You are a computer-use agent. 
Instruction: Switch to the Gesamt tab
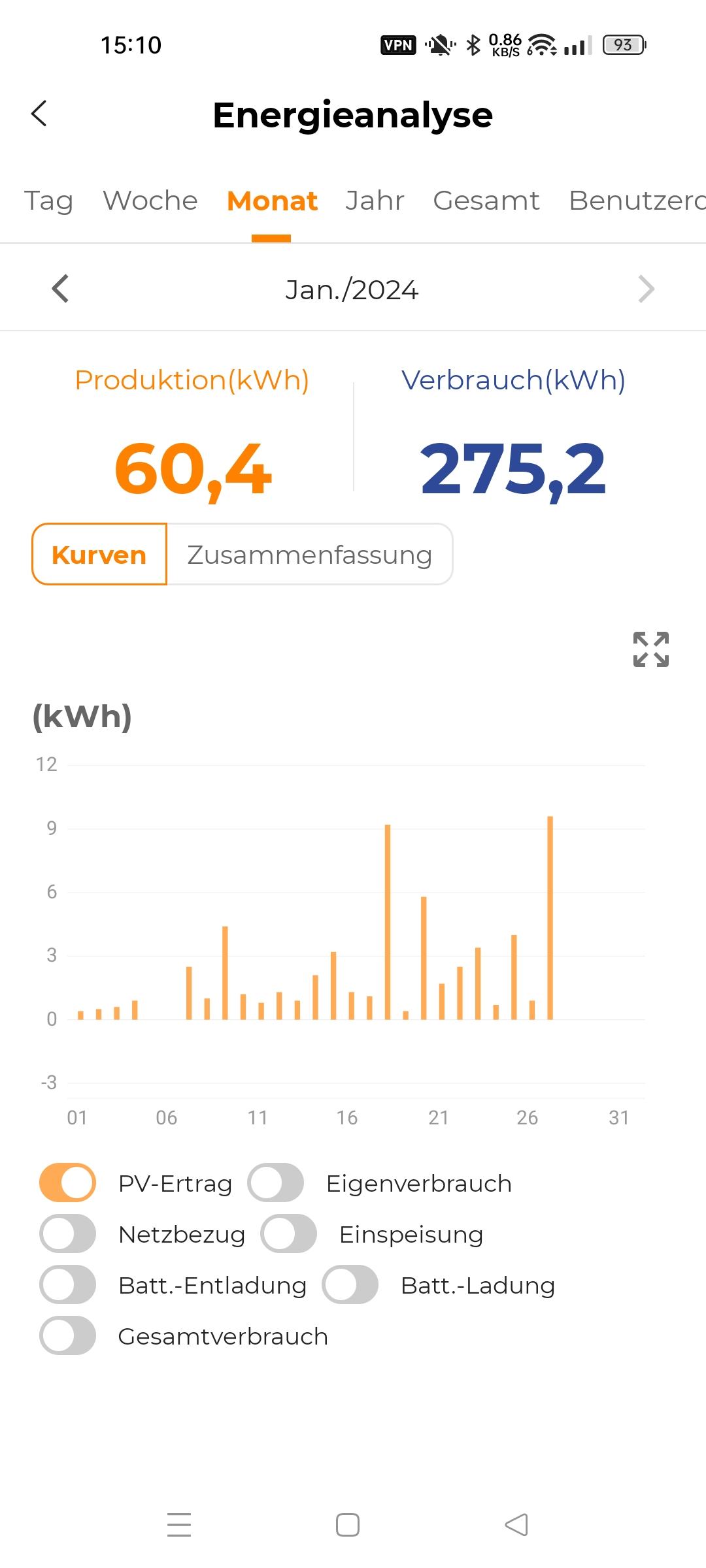point(486,201)
